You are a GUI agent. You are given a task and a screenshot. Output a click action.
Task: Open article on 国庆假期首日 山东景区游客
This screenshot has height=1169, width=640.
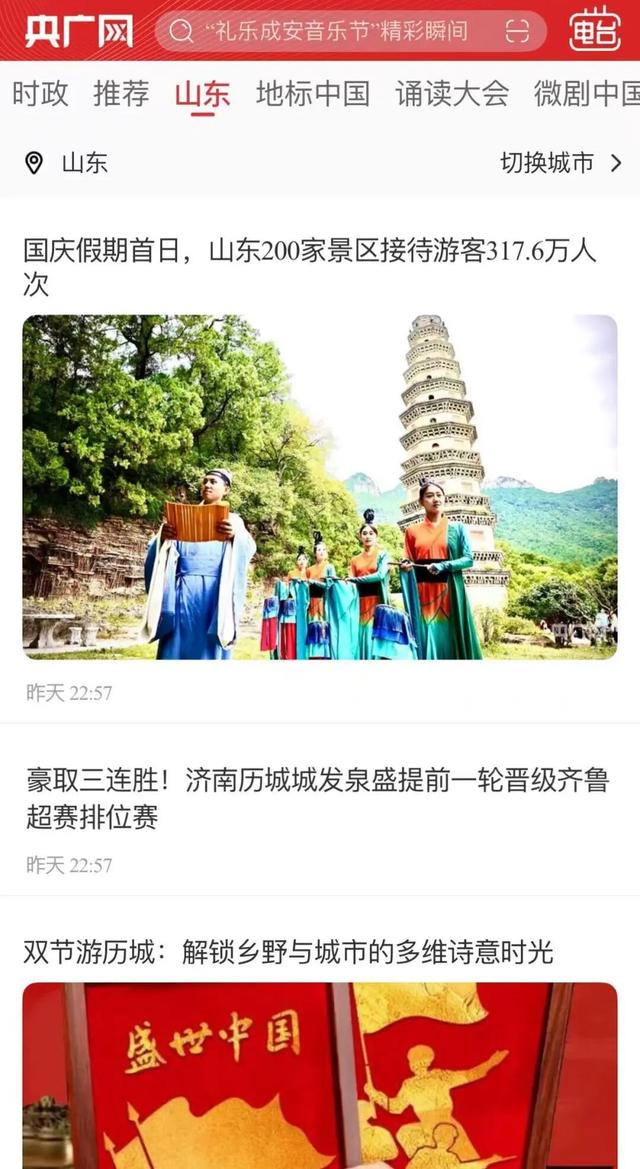[x=310, y=267]
